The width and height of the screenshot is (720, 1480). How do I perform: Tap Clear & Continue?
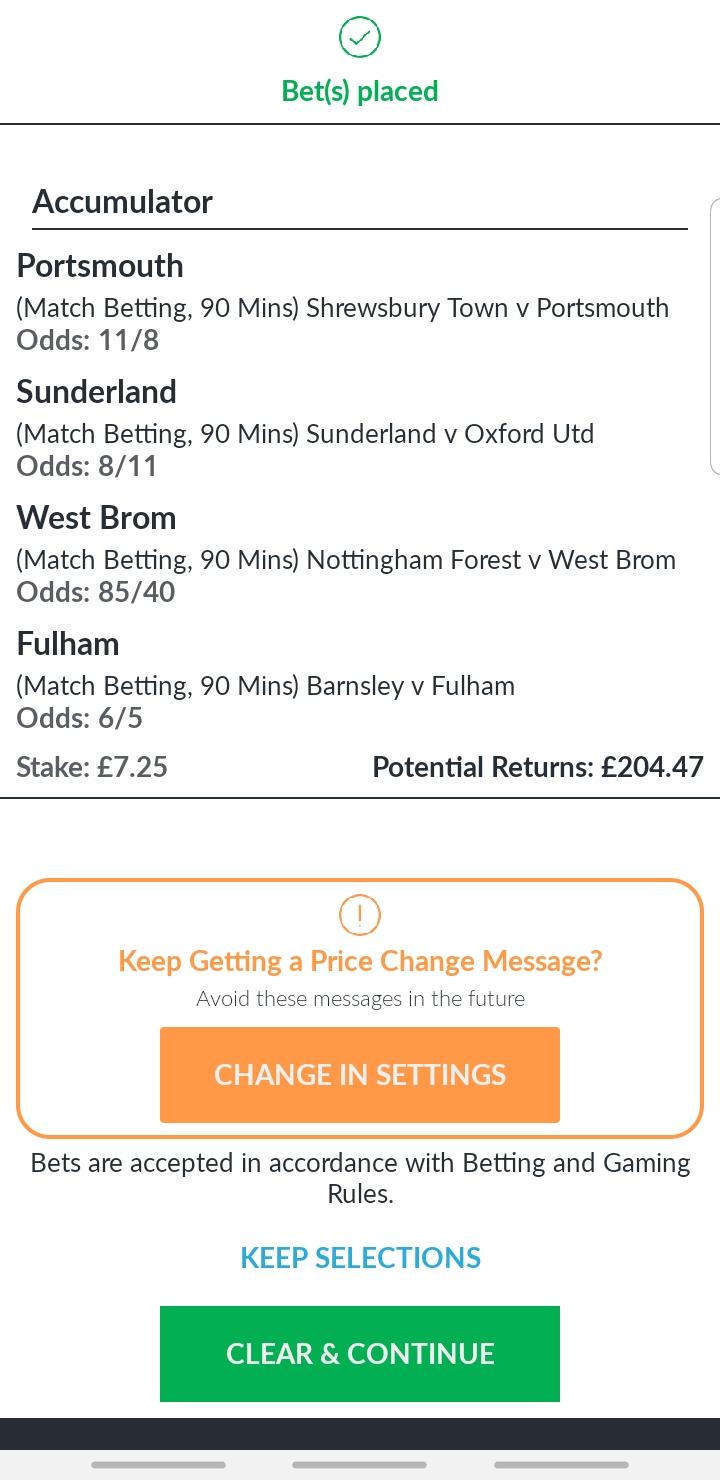tap(360, 1354)
